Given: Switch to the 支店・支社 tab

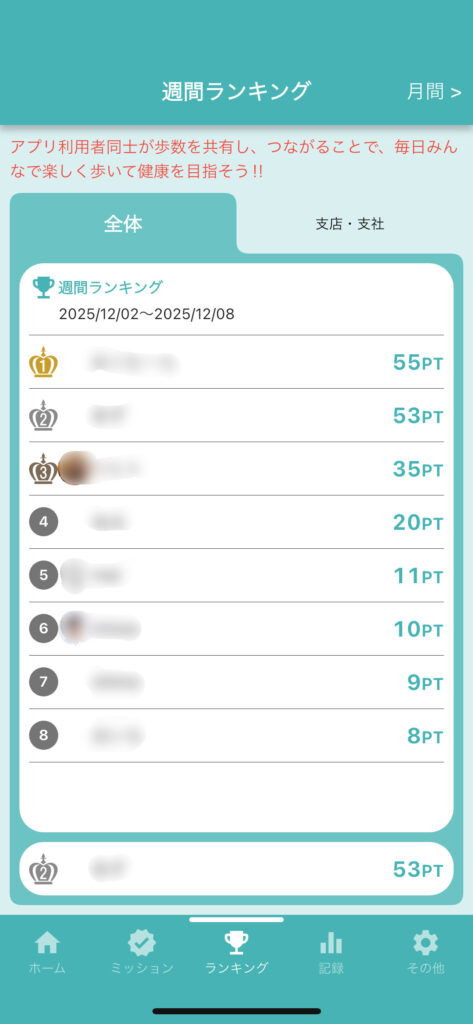Looking at the screenshot, I should tap(350, 224).
